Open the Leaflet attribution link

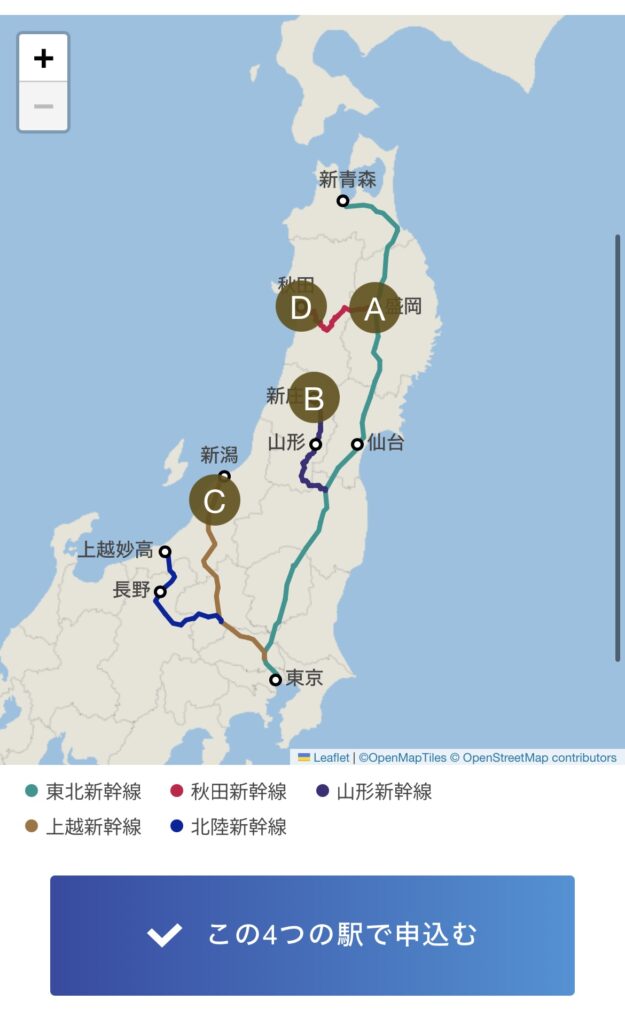tap(331, 758)
